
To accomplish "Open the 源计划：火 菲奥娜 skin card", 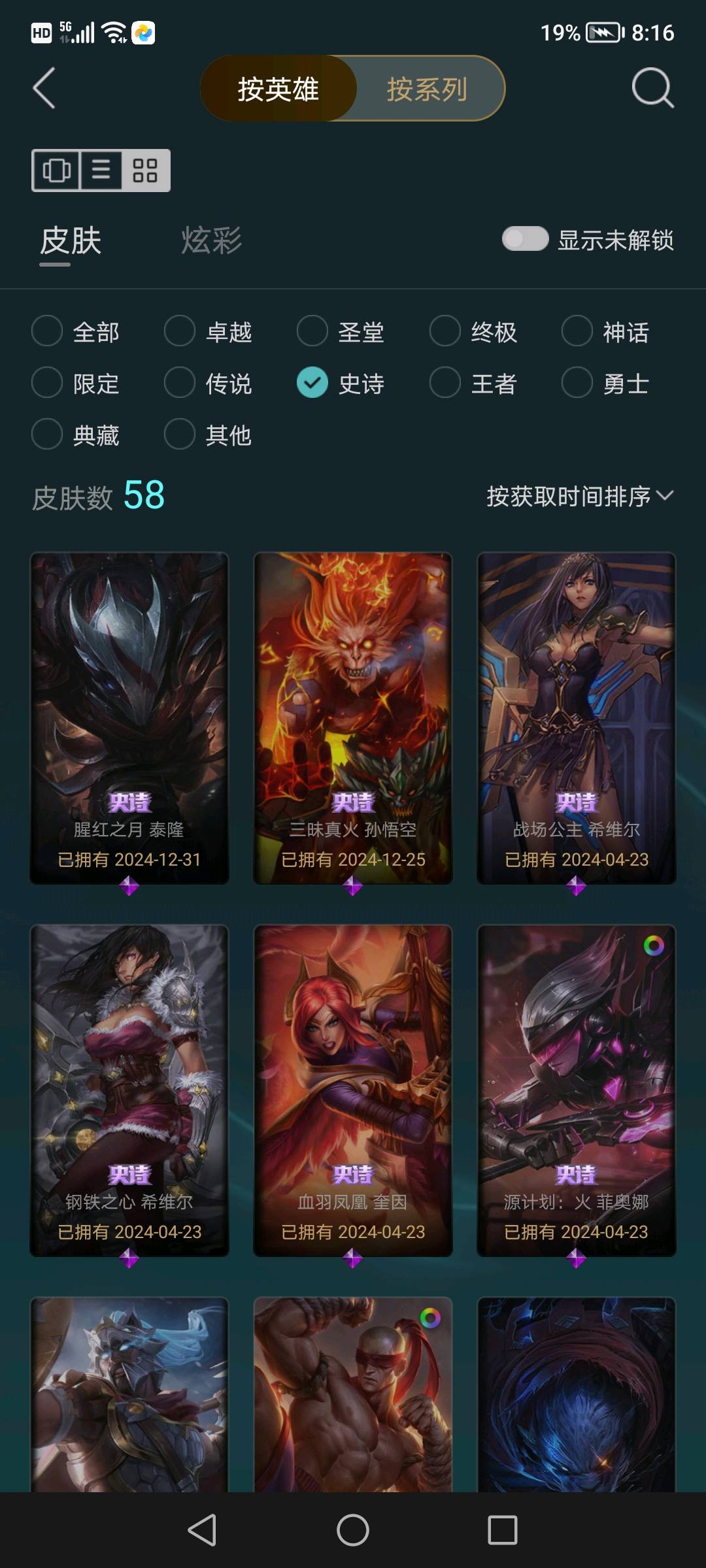I will tap(577, 1091).
